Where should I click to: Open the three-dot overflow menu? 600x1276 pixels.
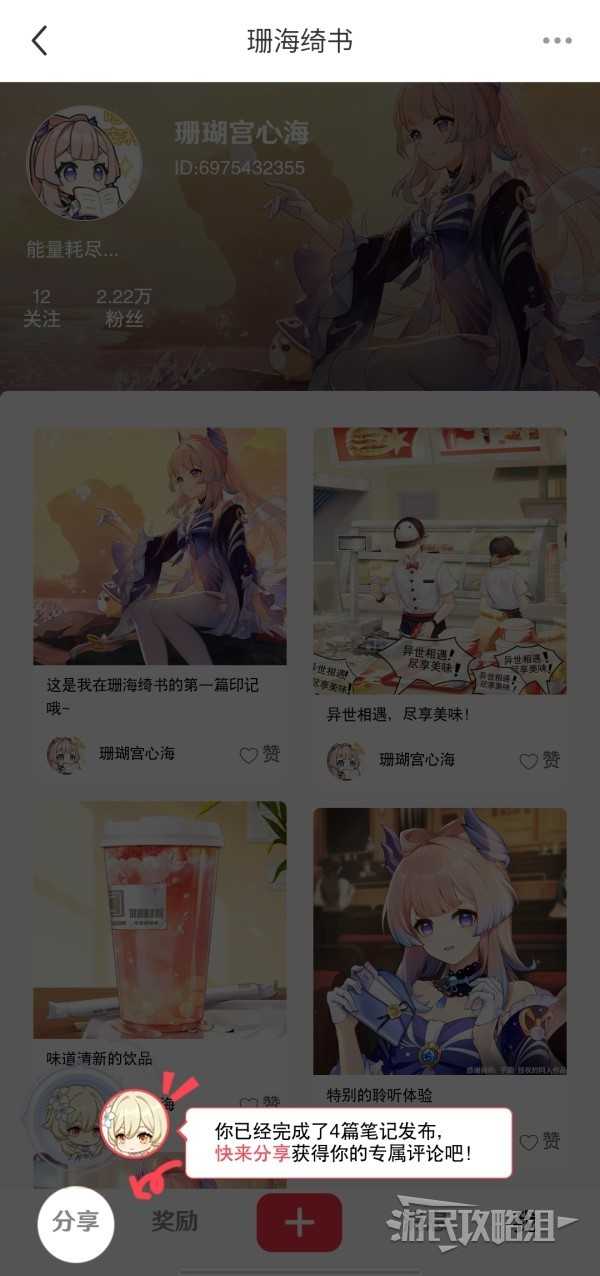click(x=557, y=41)
